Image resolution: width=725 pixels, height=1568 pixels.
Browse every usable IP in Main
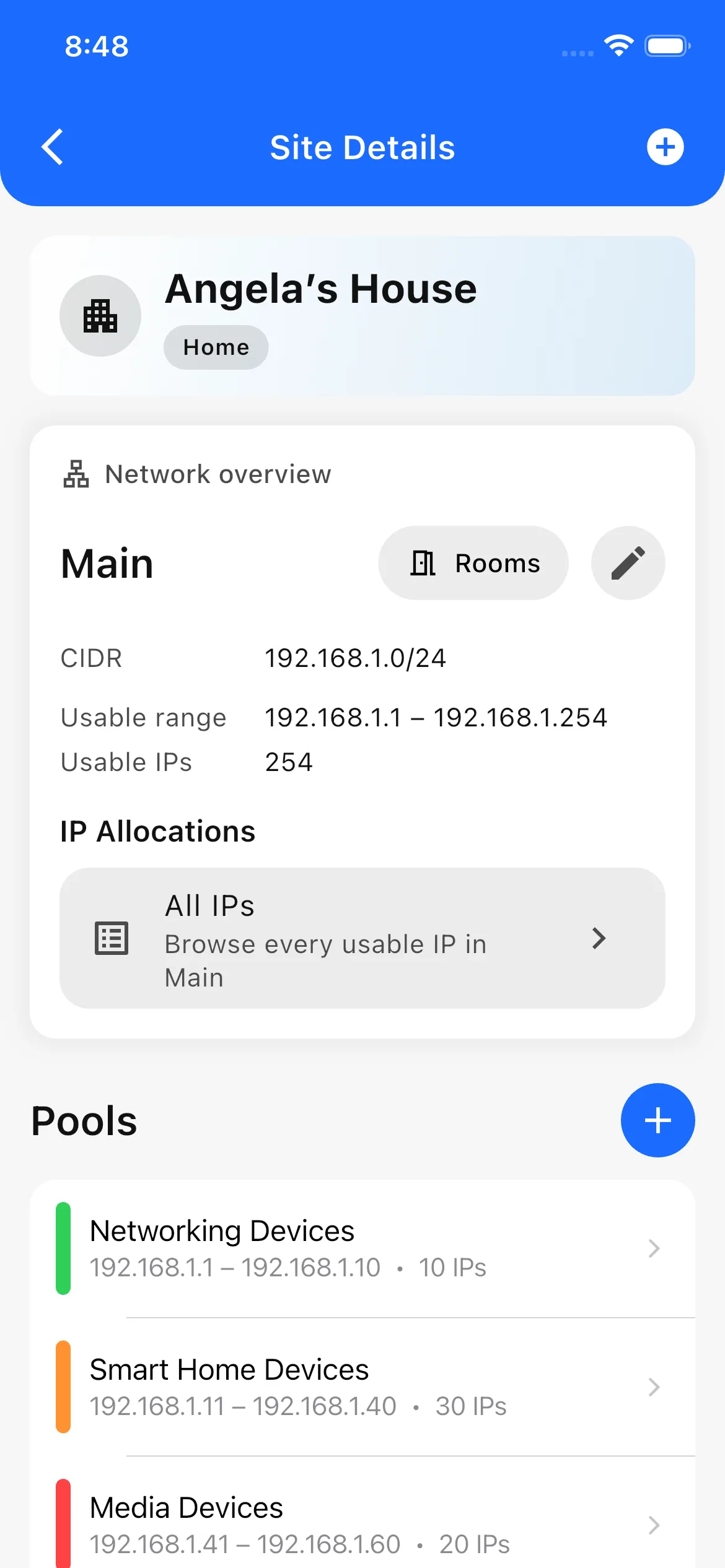pos(361,939)
